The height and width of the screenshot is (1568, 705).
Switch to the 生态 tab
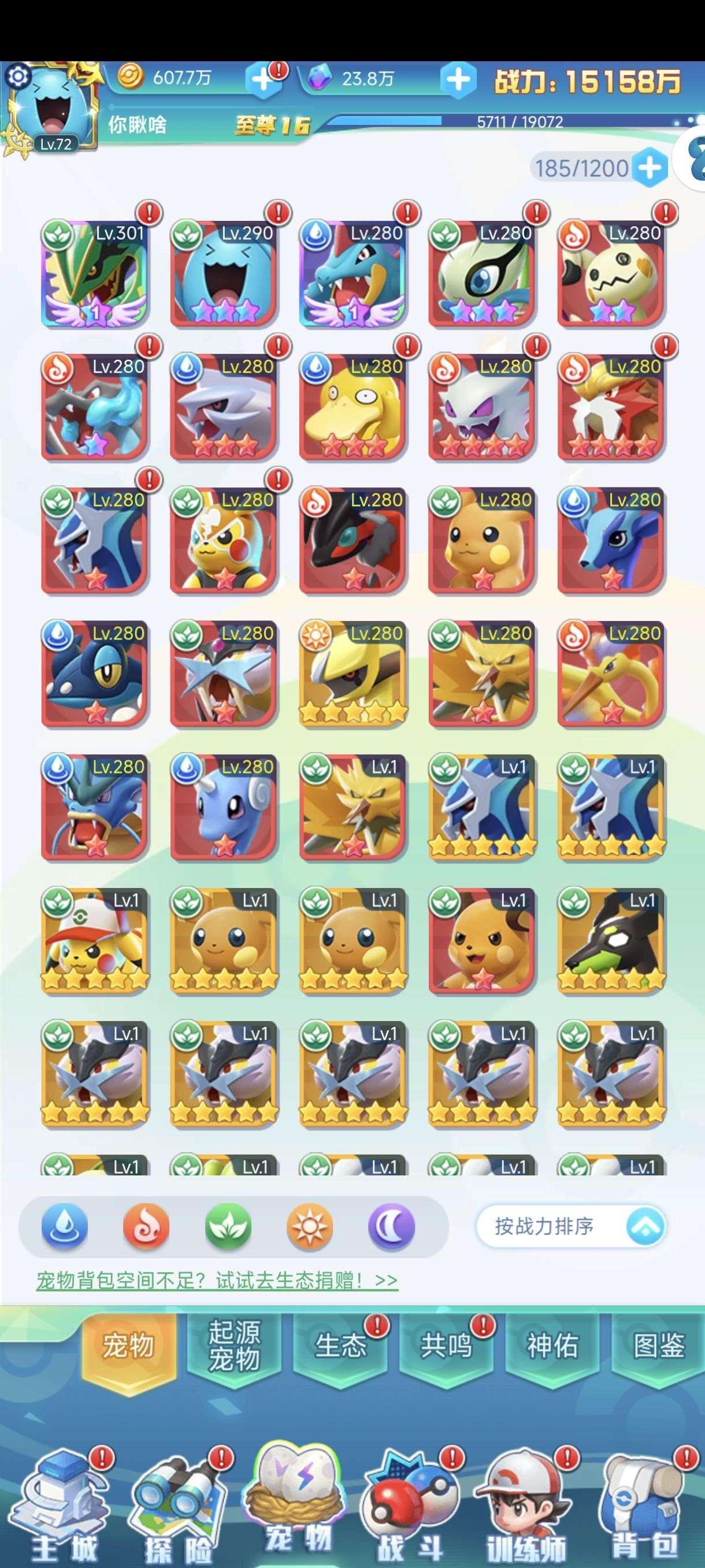click(340, 1346)
